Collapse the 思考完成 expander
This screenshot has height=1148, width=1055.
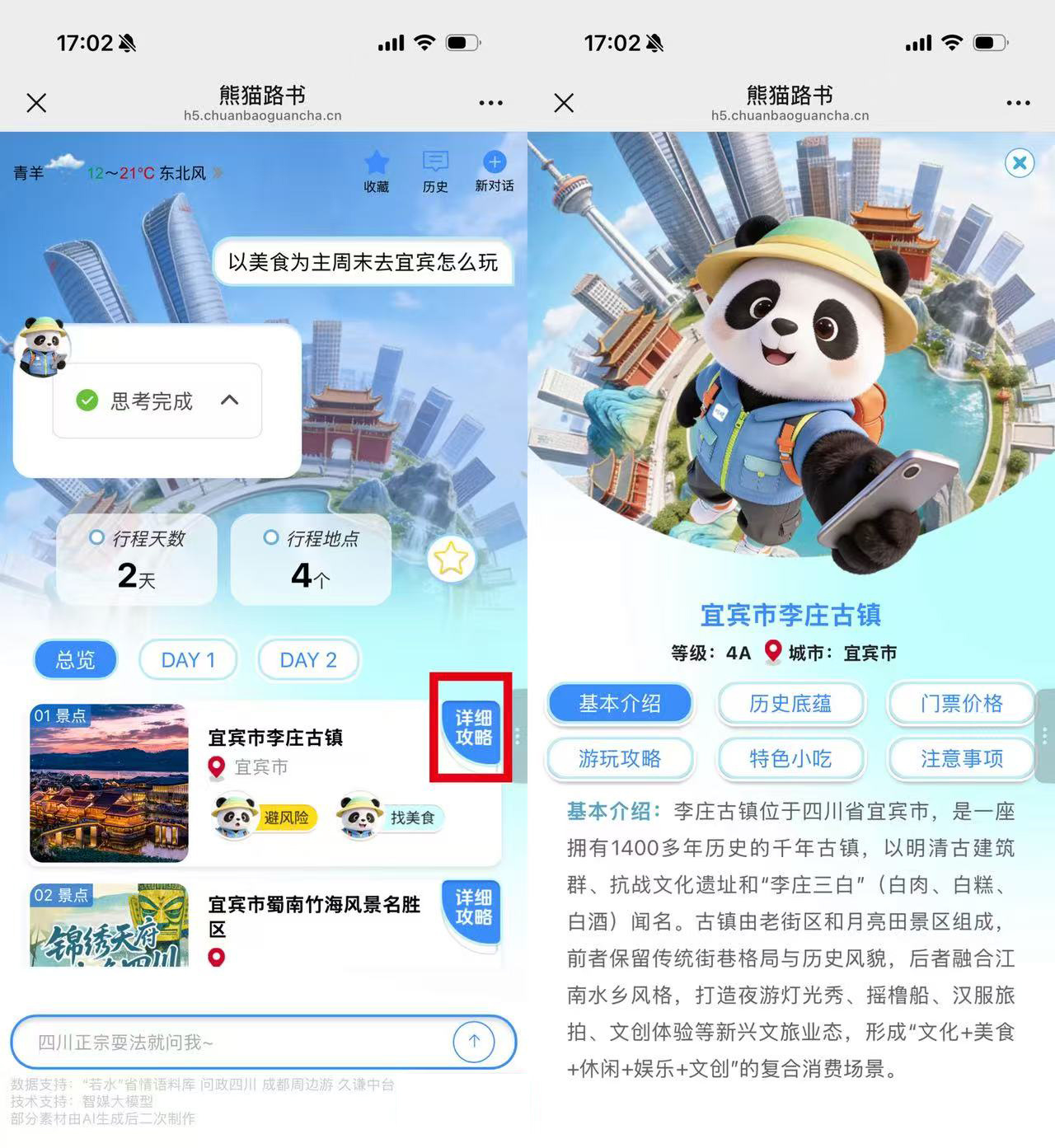click(x=230, y=401)
